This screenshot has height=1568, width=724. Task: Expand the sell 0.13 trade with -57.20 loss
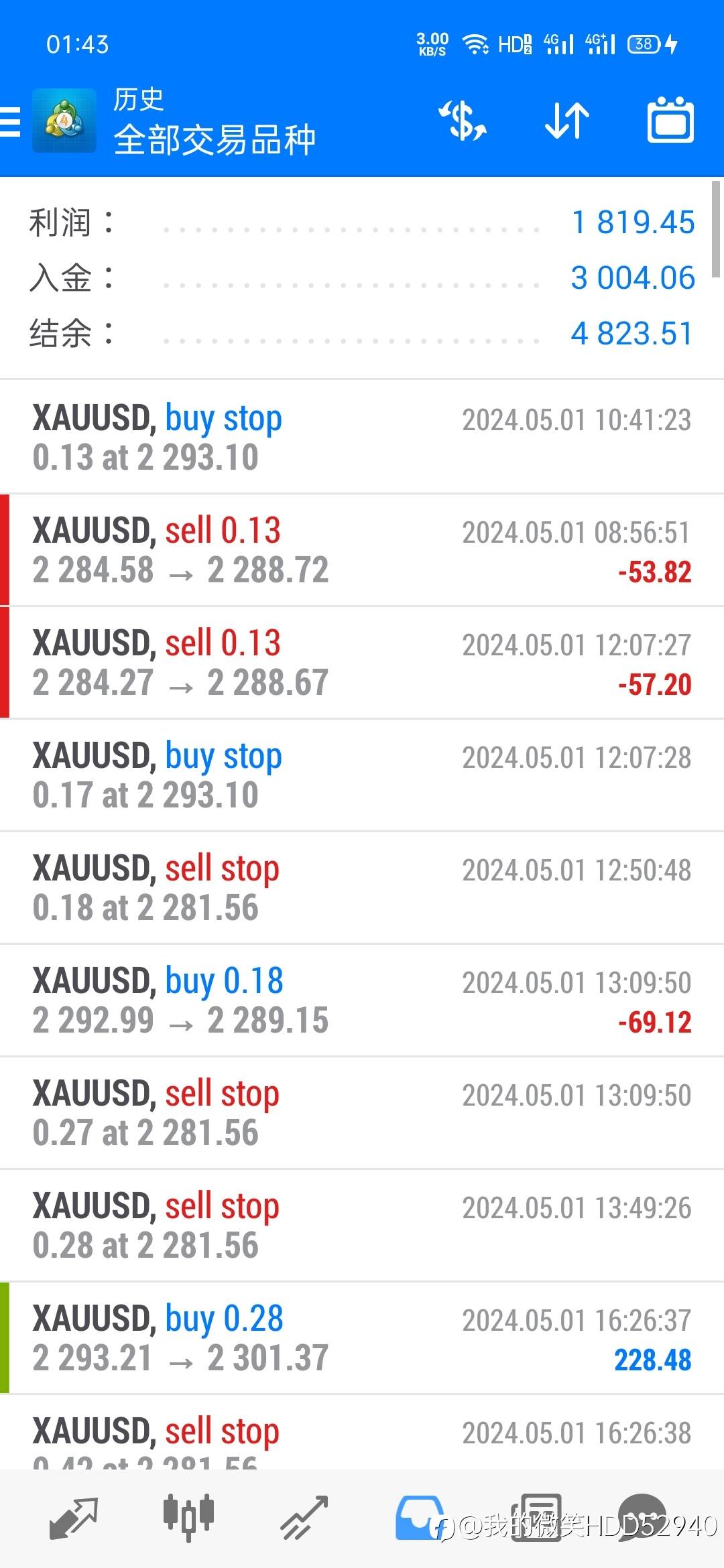(x=362, y=663)
